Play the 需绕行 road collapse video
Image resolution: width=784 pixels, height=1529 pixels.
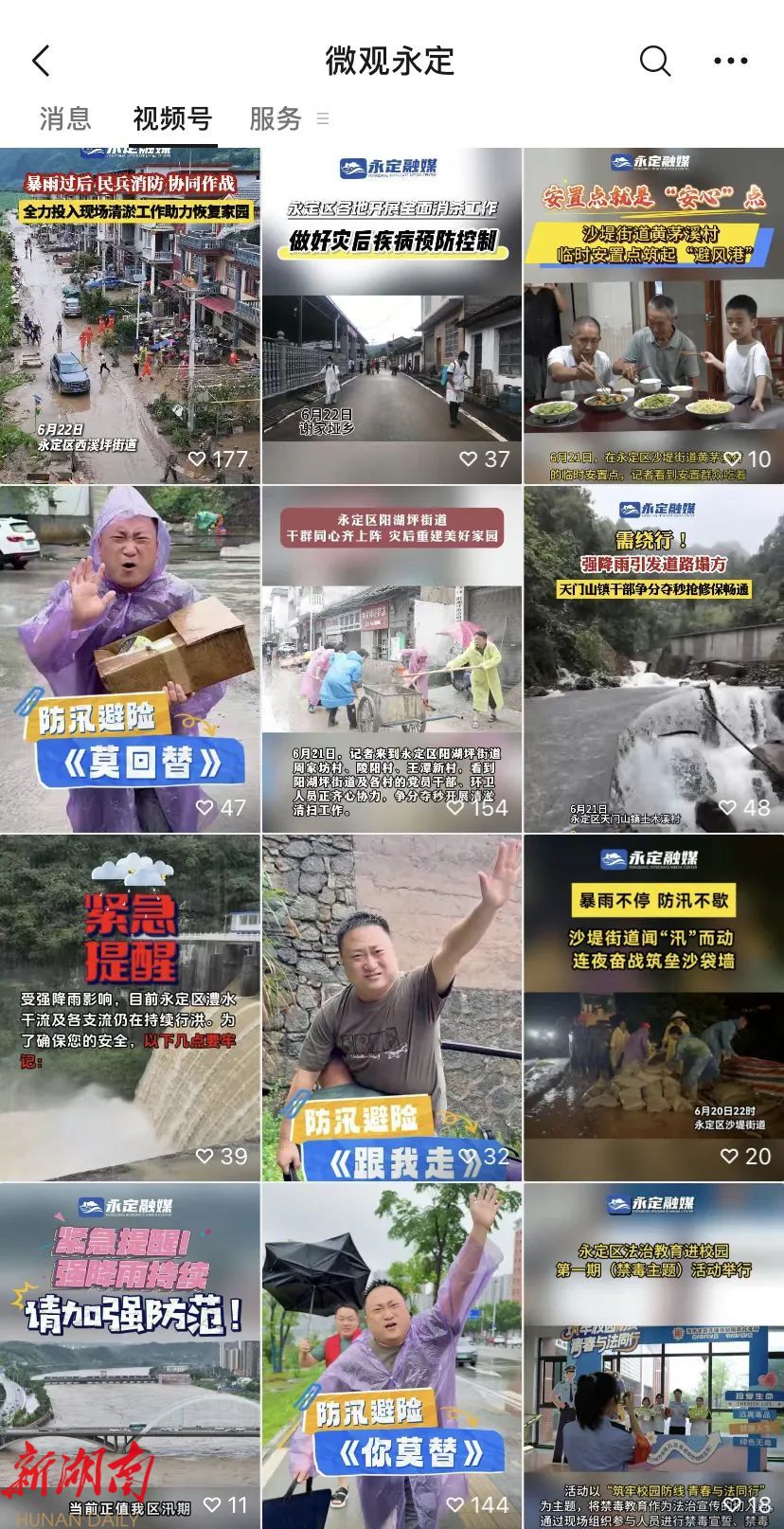(x=653, y=658)
